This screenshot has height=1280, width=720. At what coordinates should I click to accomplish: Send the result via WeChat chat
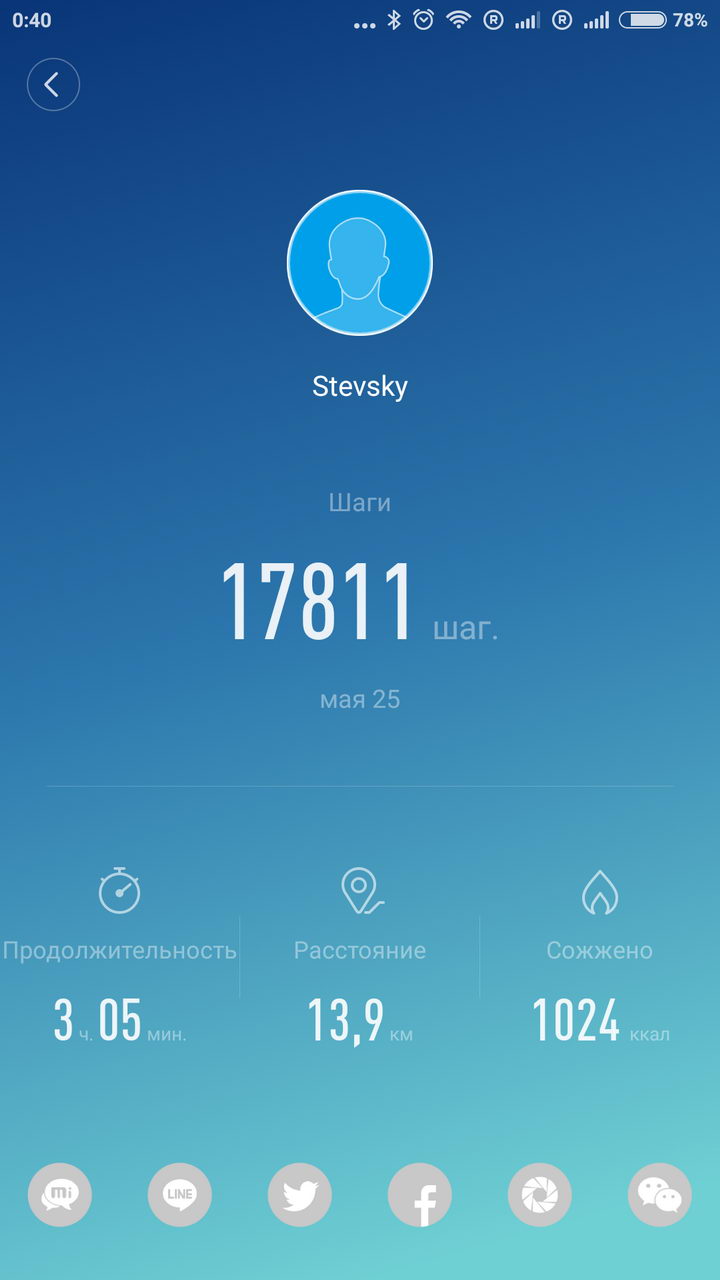point(660,1194)
